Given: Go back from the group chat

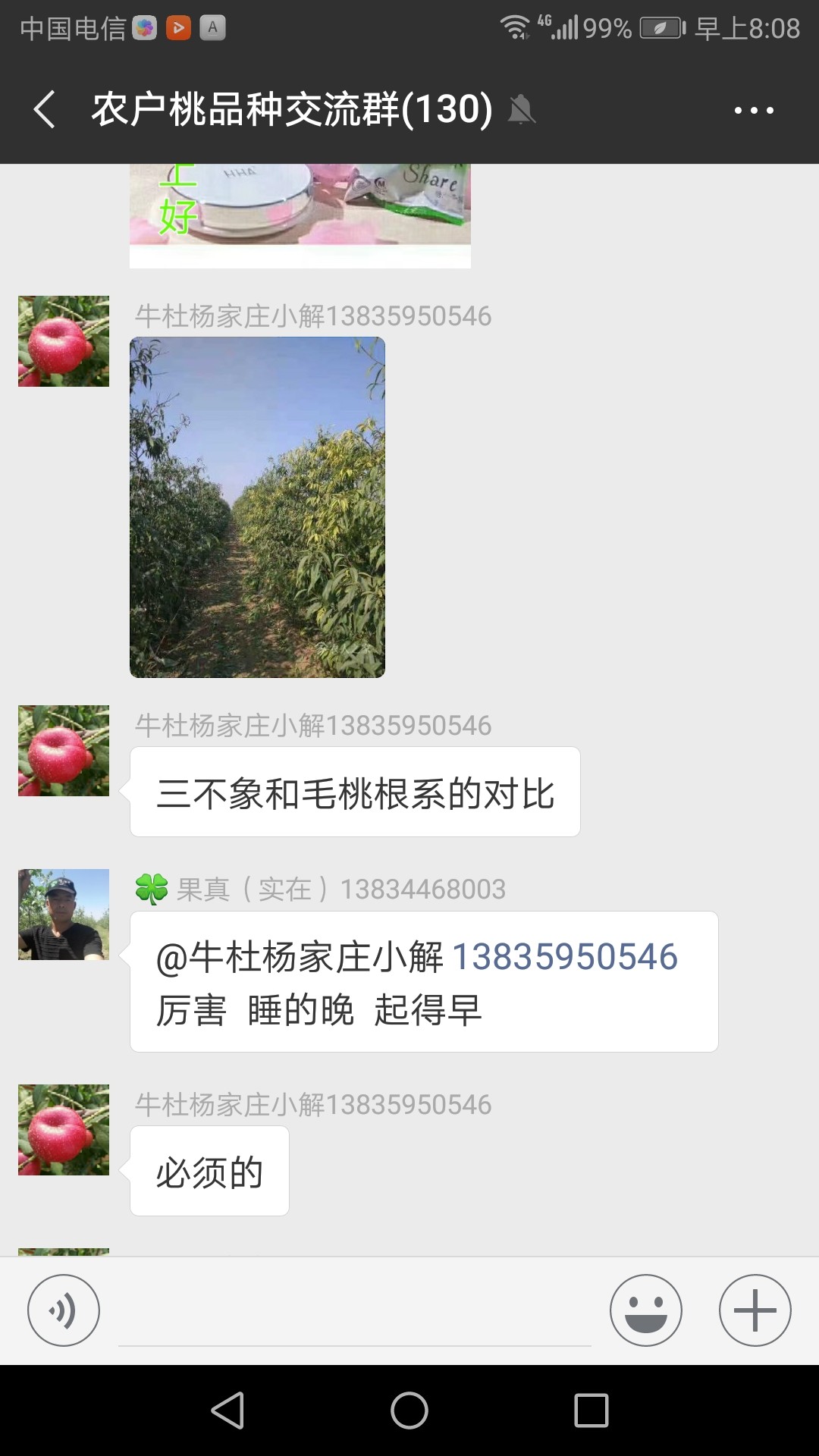Looking at the screenshot, I should tap(45, 109).
